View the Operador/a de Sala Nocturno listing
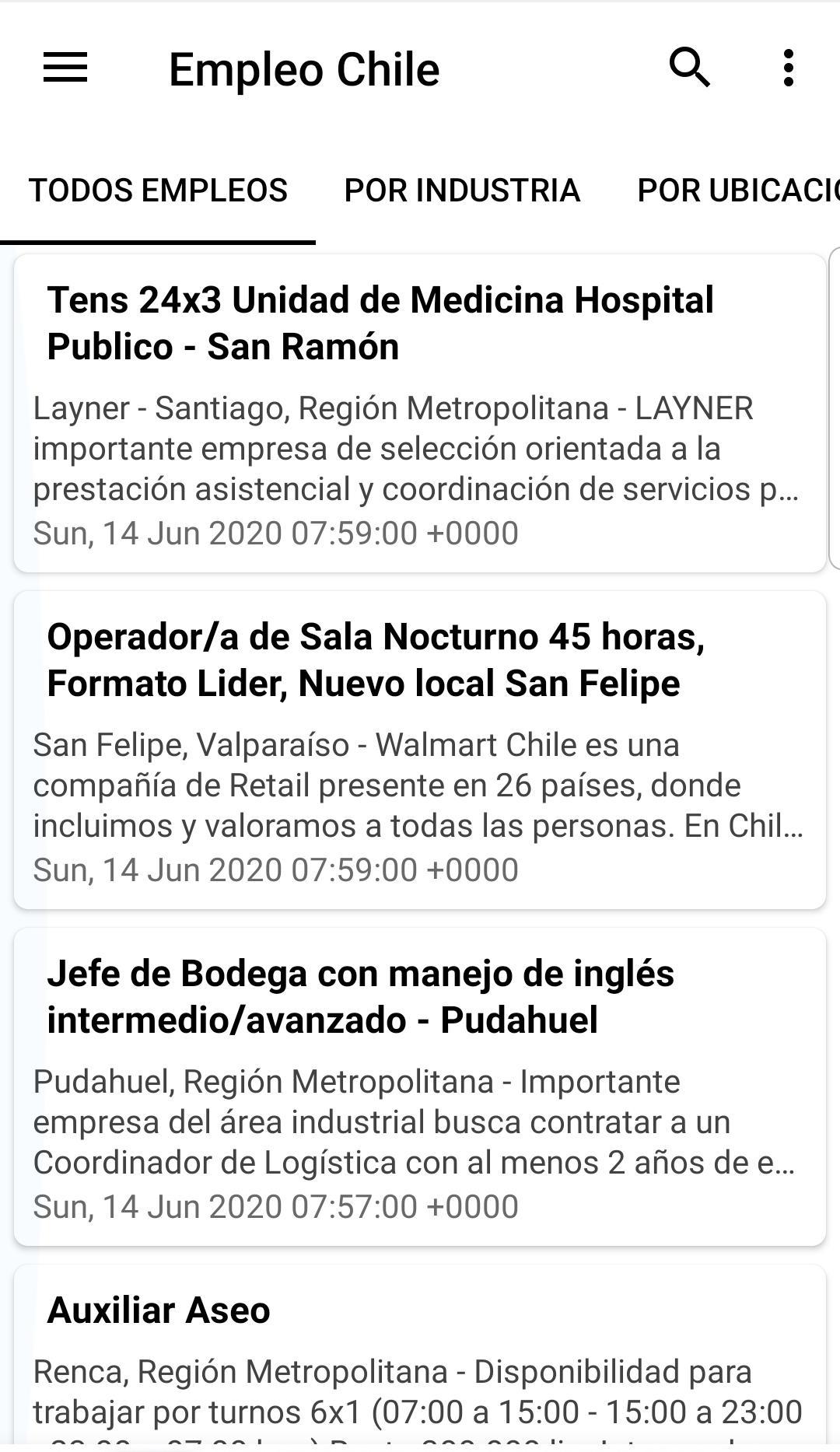Viewport: 840px width, 1452px height. pyautogui.click(x=420, y=750)
